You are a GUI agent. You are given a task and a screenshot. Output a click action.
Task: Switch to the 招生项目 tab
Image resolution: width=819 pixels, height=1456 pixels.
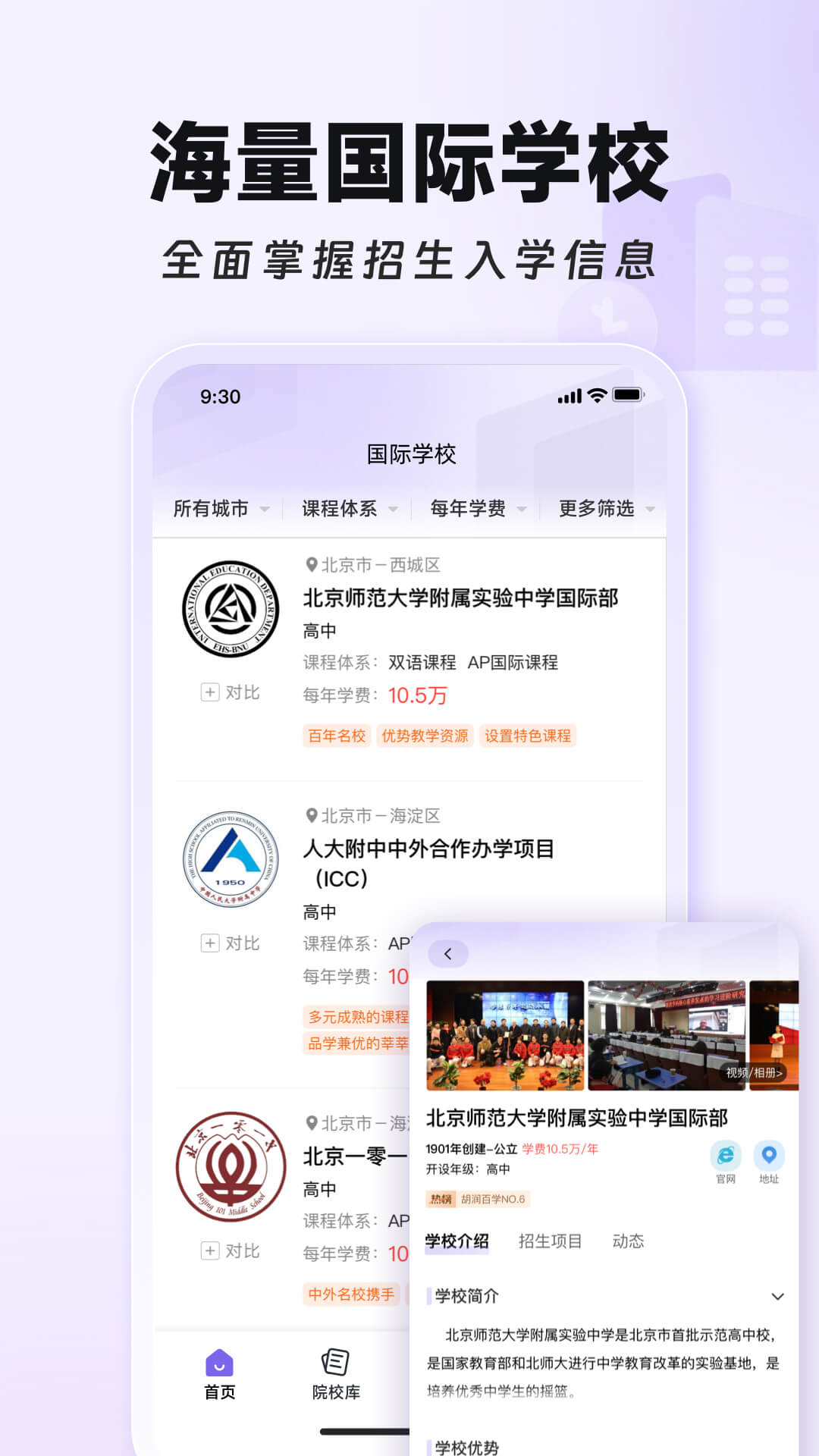pyautogui.click(x=551, y=1241)
